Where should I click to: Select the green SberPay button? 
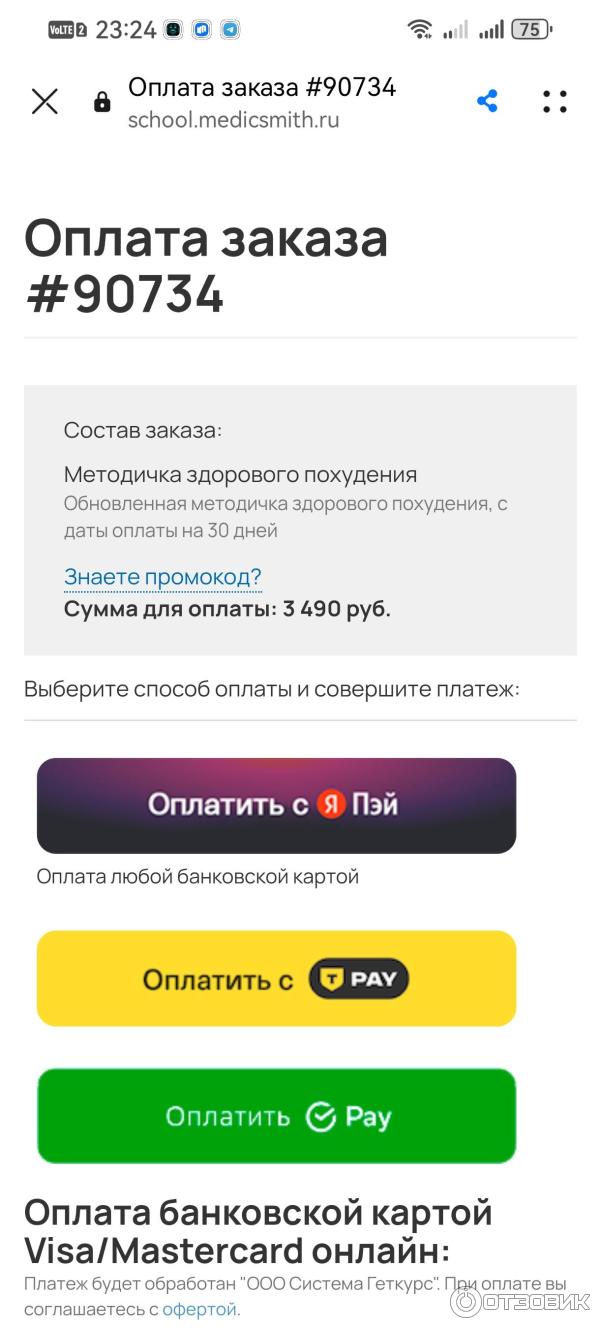276,1116
